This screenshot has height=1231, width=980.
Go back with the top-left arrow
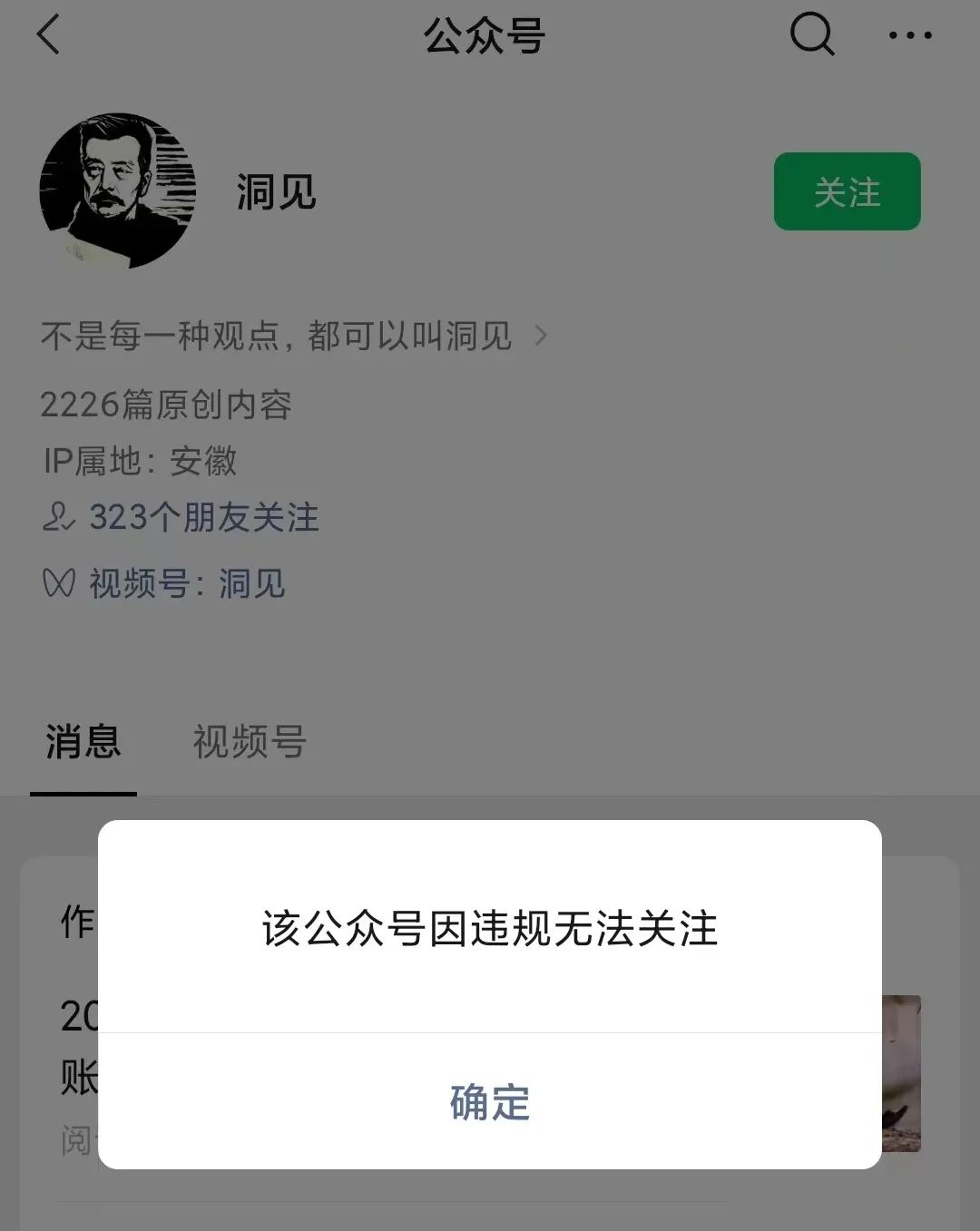coord(49,36)
